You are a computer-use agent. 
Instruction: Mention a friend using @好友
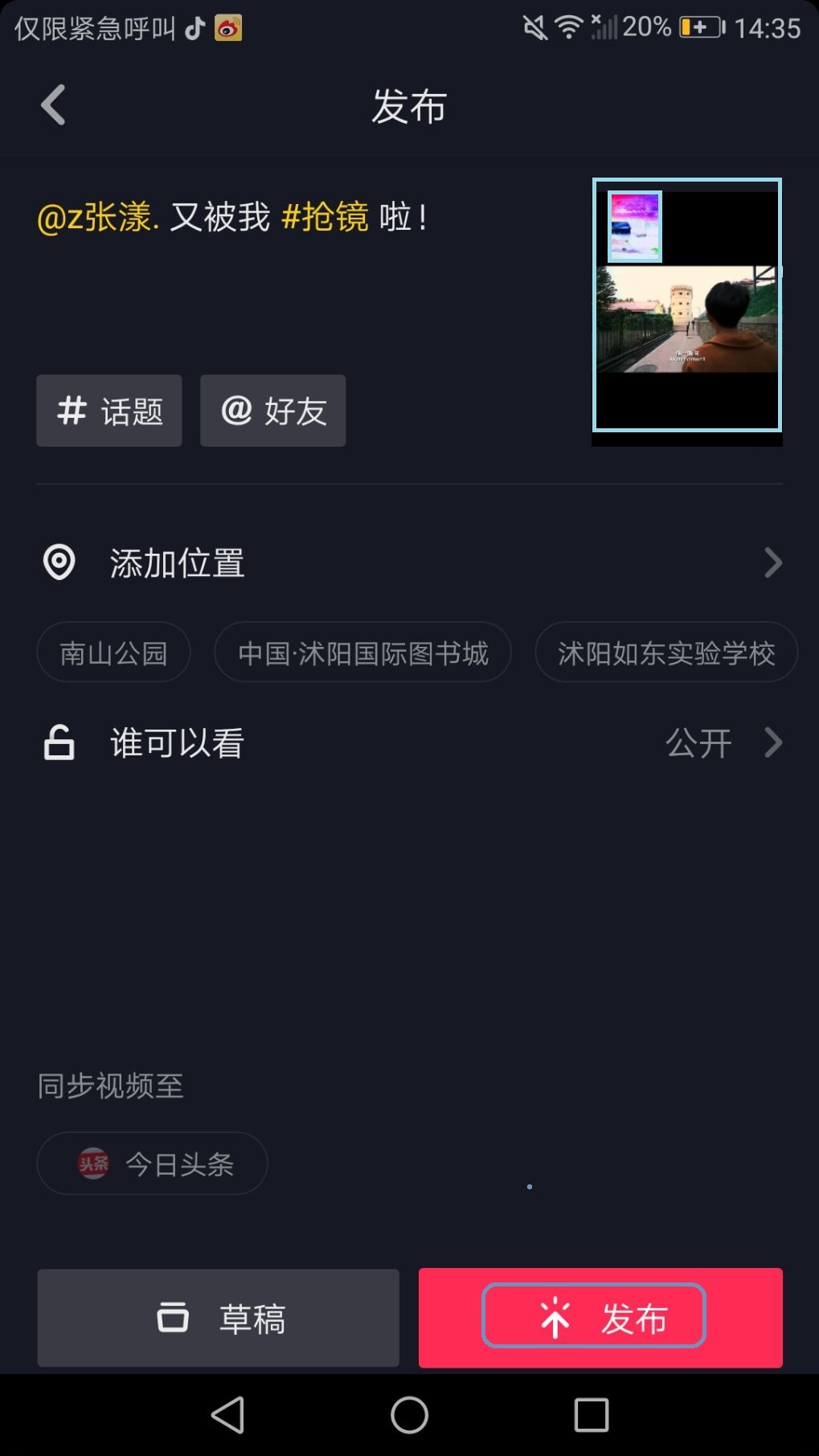point(272,411)
